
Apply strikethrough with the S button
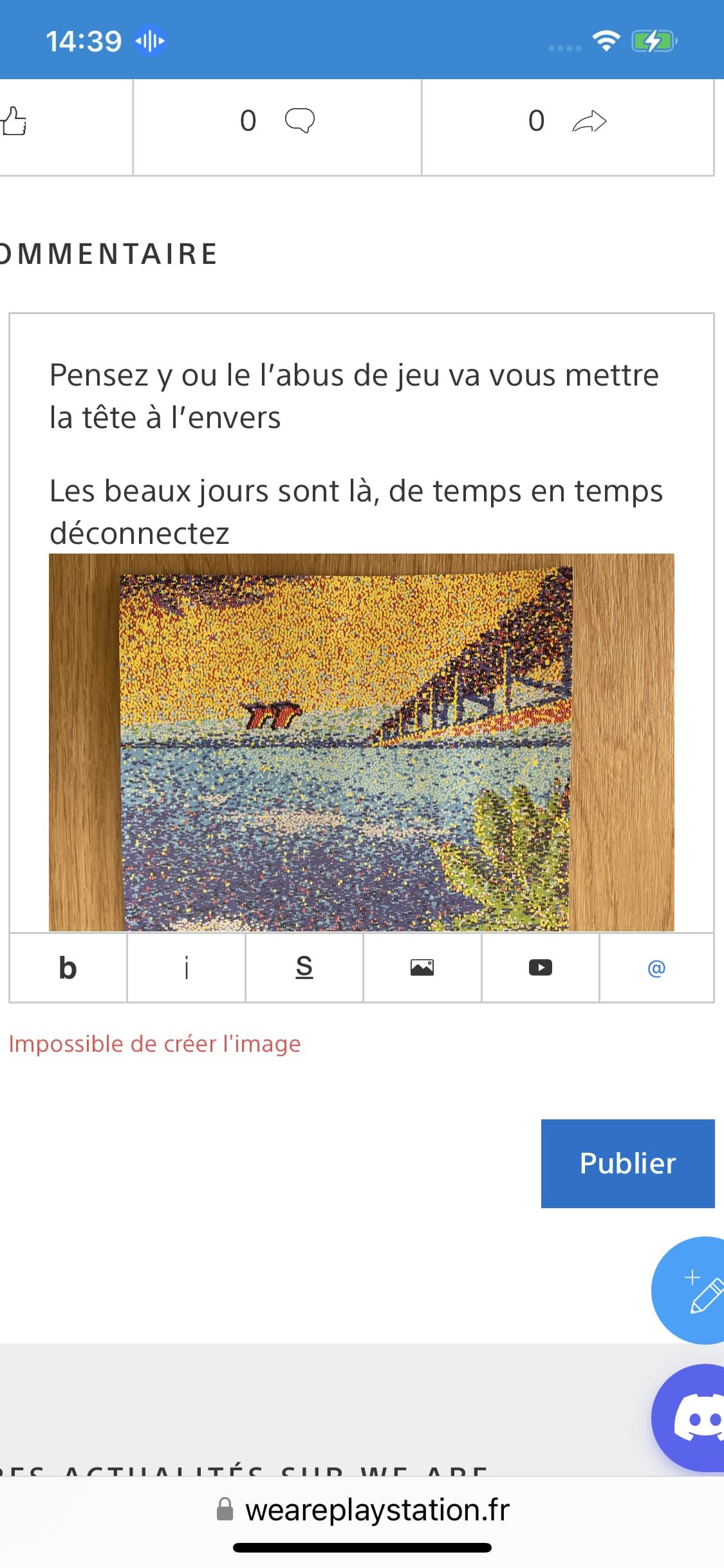click(x=304, y=967)
